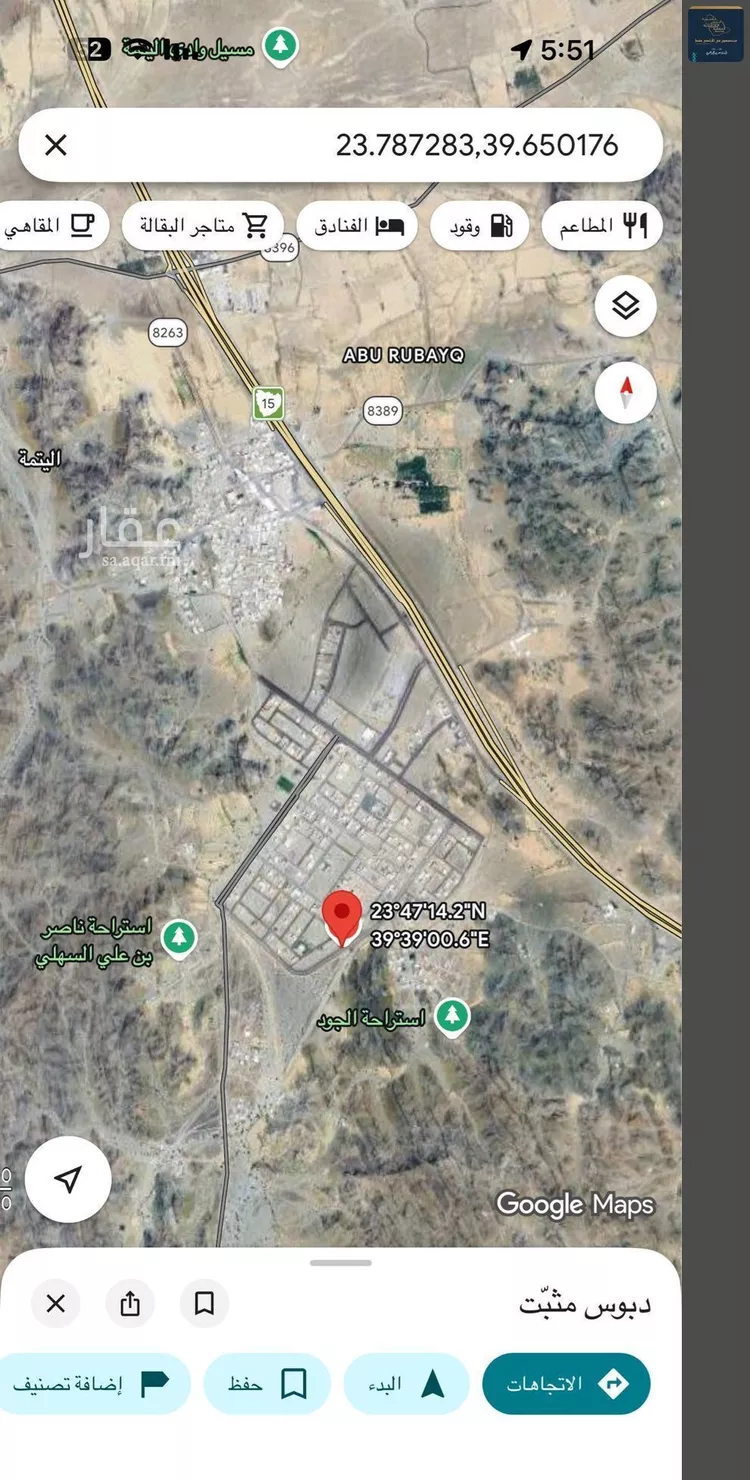Select the المطاعم restaurants chip
Viewport: 750px width, 1480px height.
point(603,226)
